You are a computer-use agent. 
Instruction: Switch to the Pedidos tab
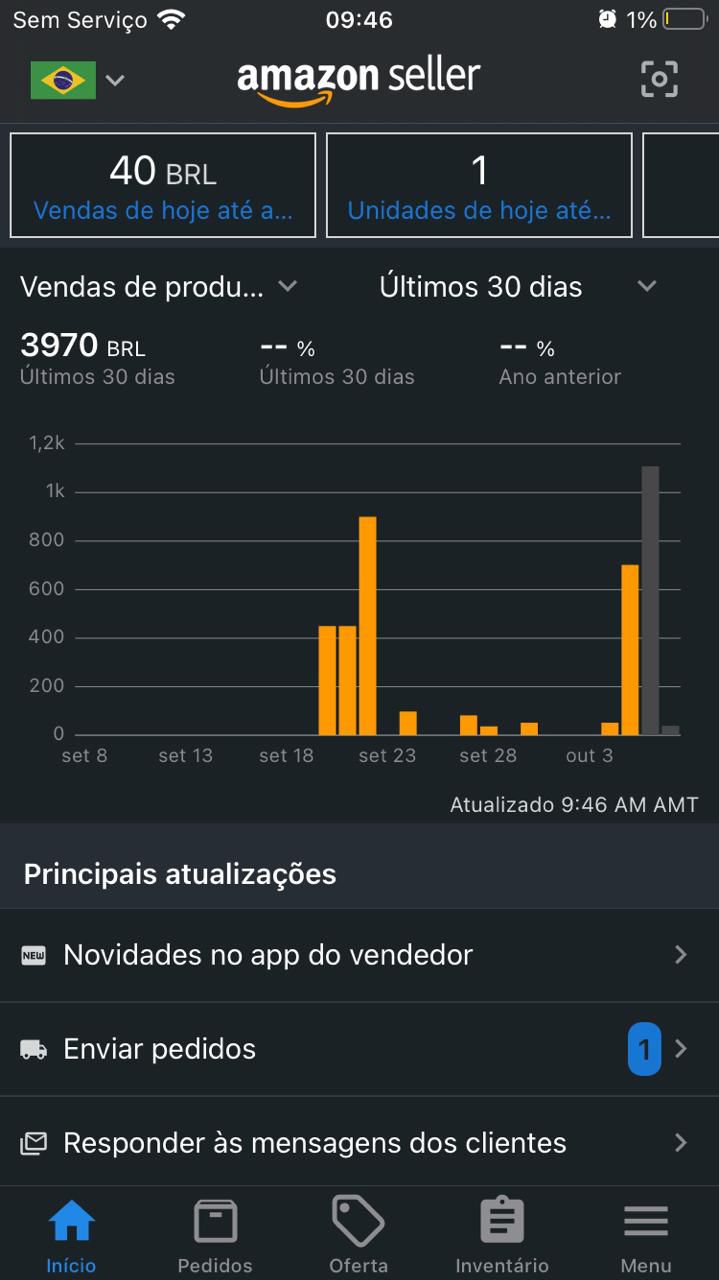click(x=215, y=1236)
